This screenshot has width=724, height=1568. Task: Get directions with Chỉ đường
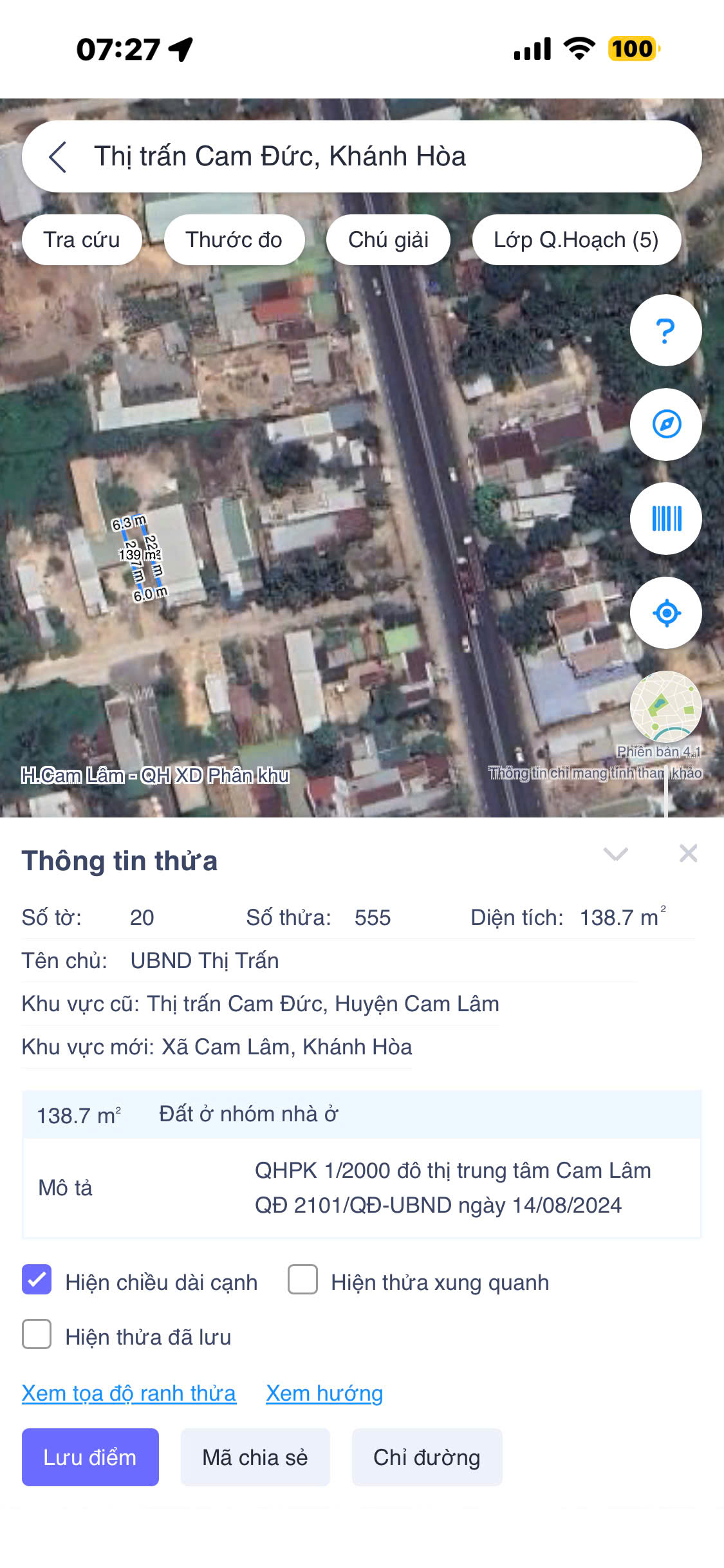coord(427,1457)
